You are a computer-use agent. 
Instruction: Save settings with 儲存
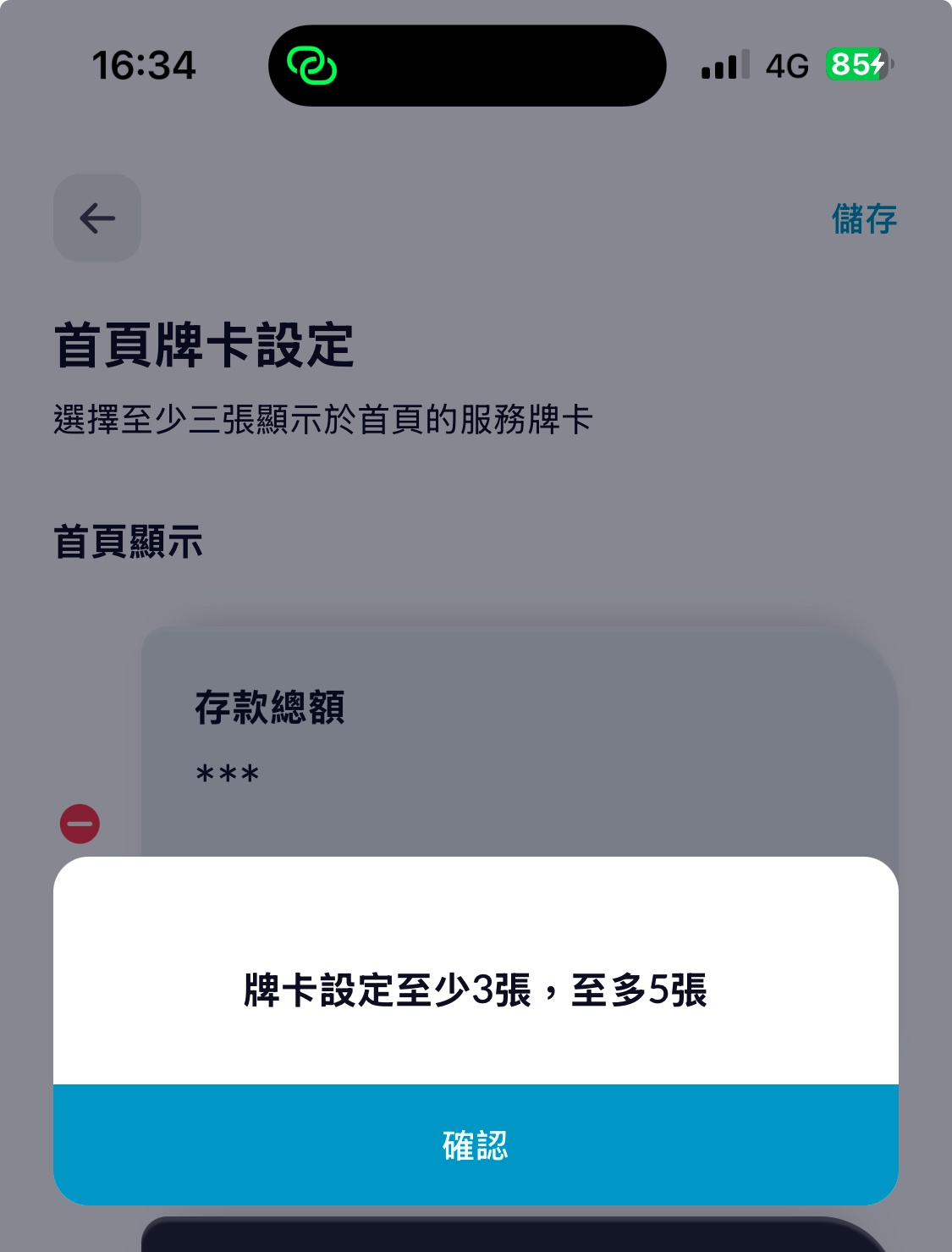(x=863, y=218)
